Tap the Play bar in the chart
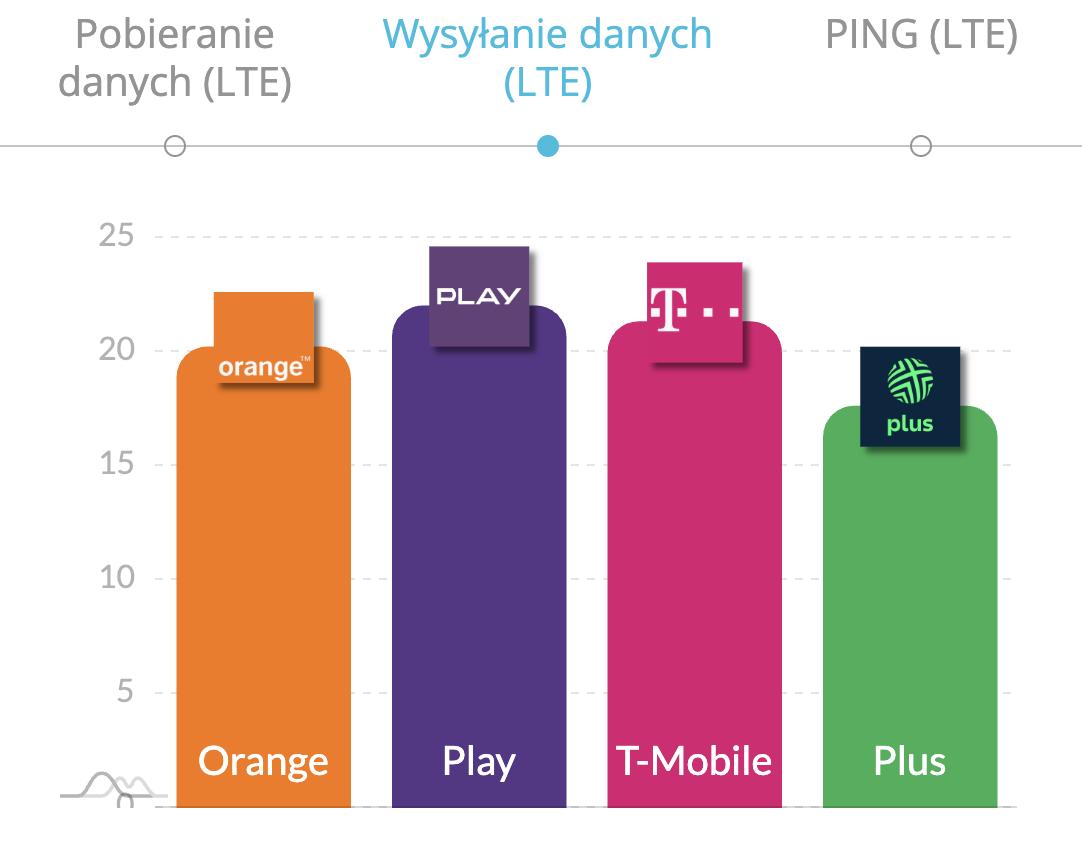Viewport: 1082px width, 850px height. (479, 556)
